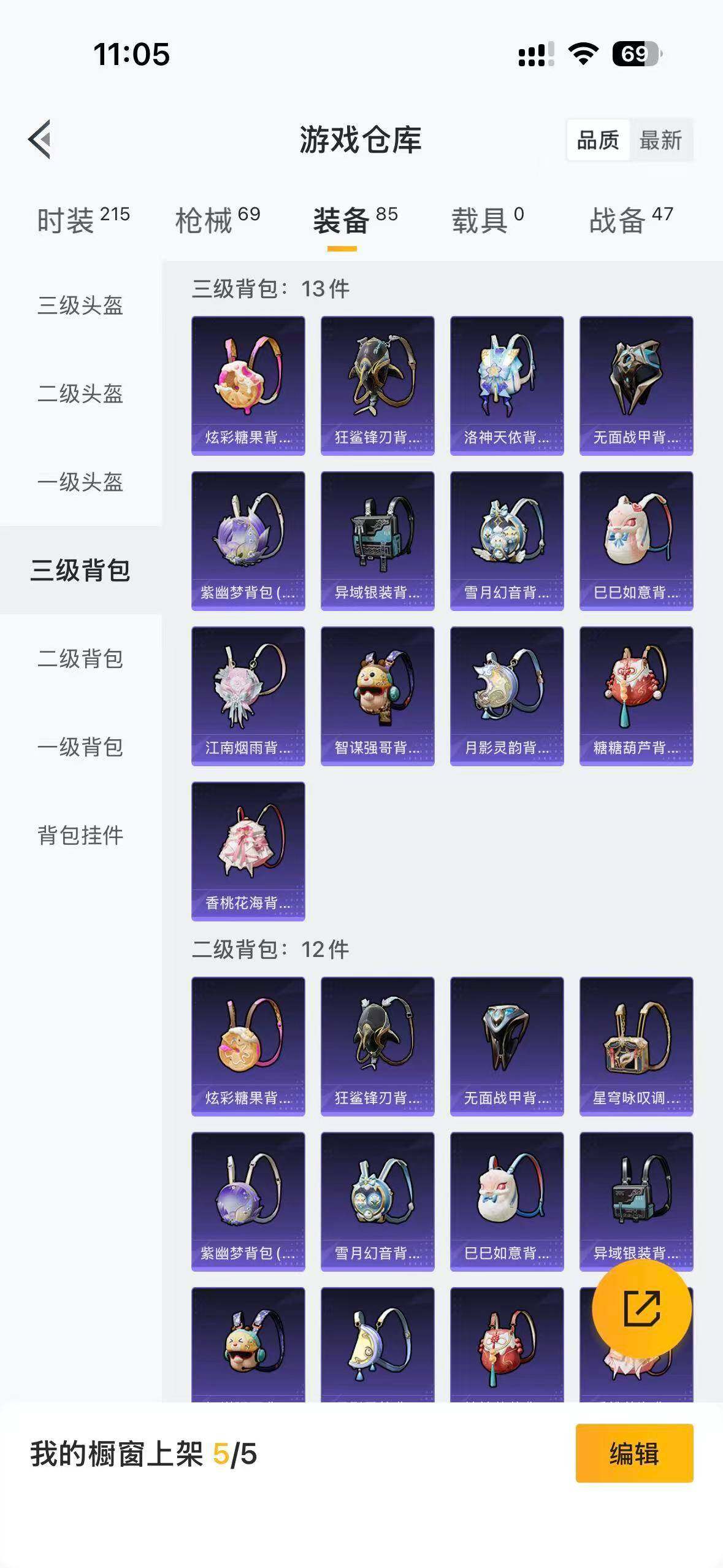Tap the orange floating share button

[x=641, y=1308]
